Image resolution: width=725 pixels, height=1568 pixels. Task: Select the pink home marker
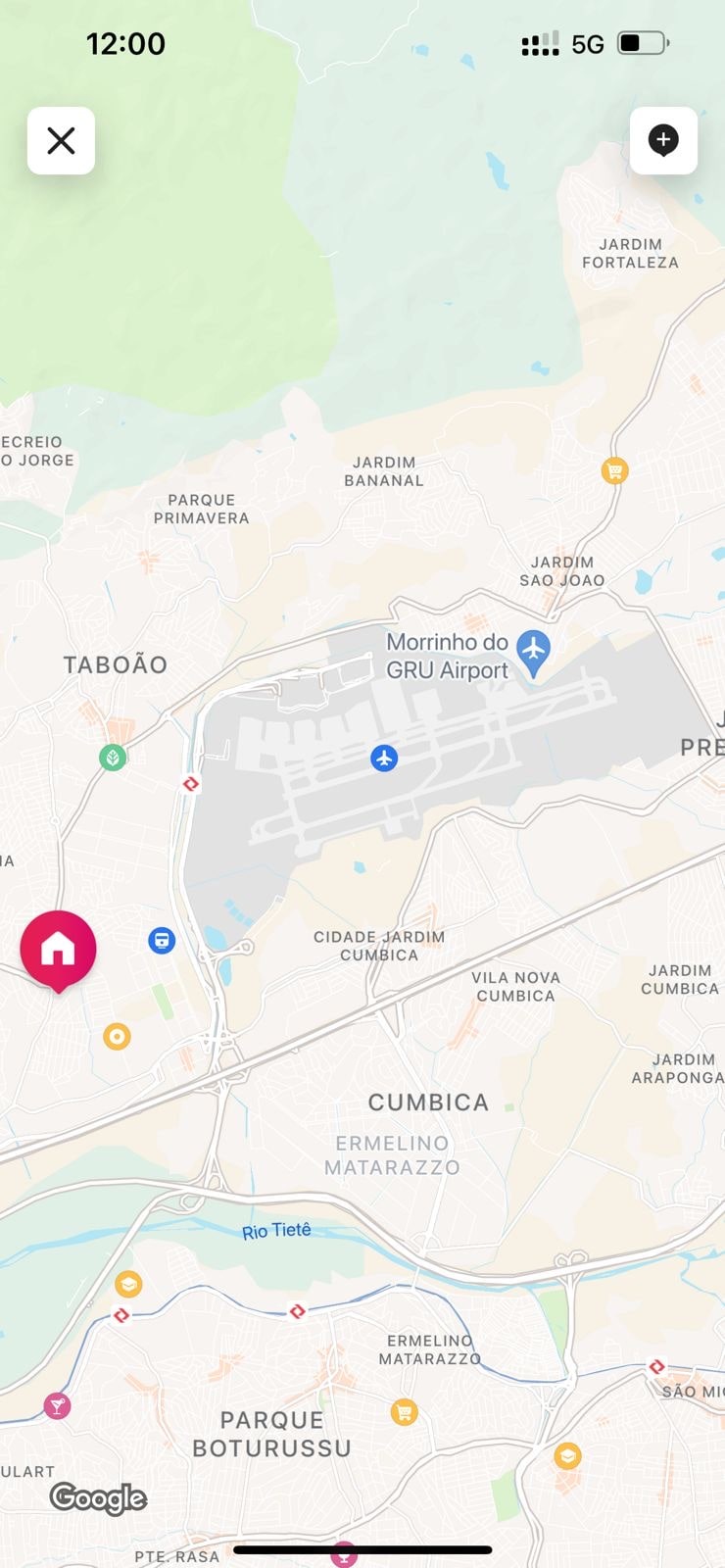click(x=59, y=948)
